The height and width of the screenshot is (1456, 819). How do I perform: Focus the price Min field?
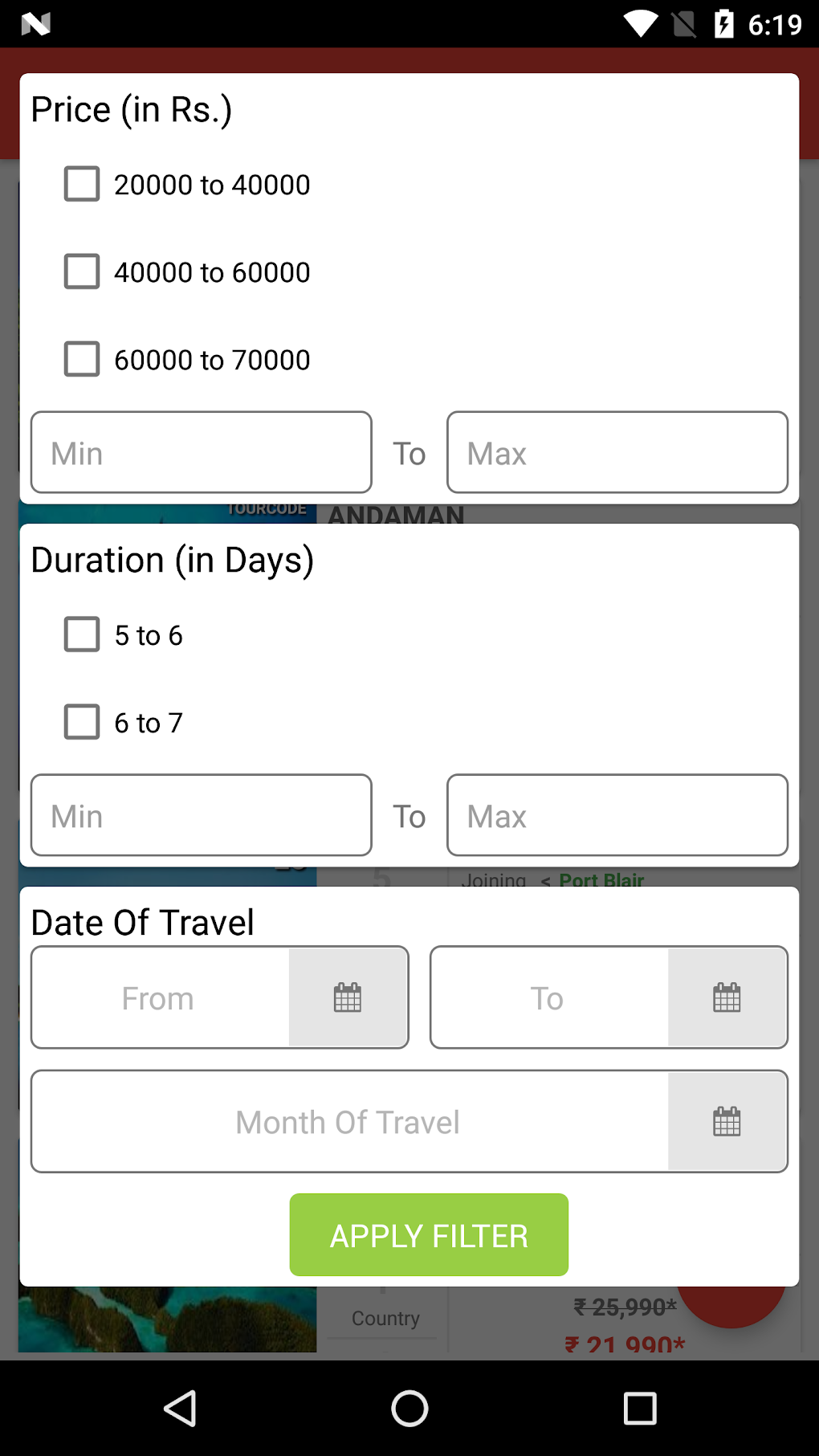[x=201, y=453]
